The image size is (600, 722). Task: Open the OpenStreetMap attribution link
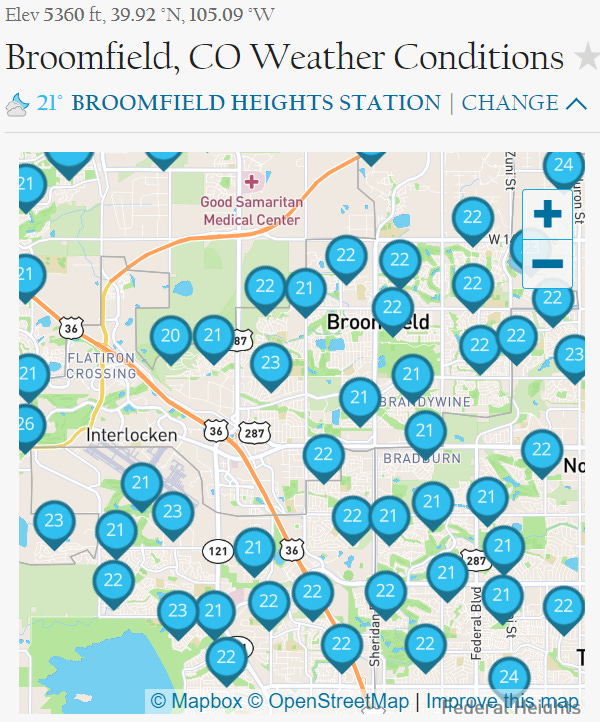328,701
